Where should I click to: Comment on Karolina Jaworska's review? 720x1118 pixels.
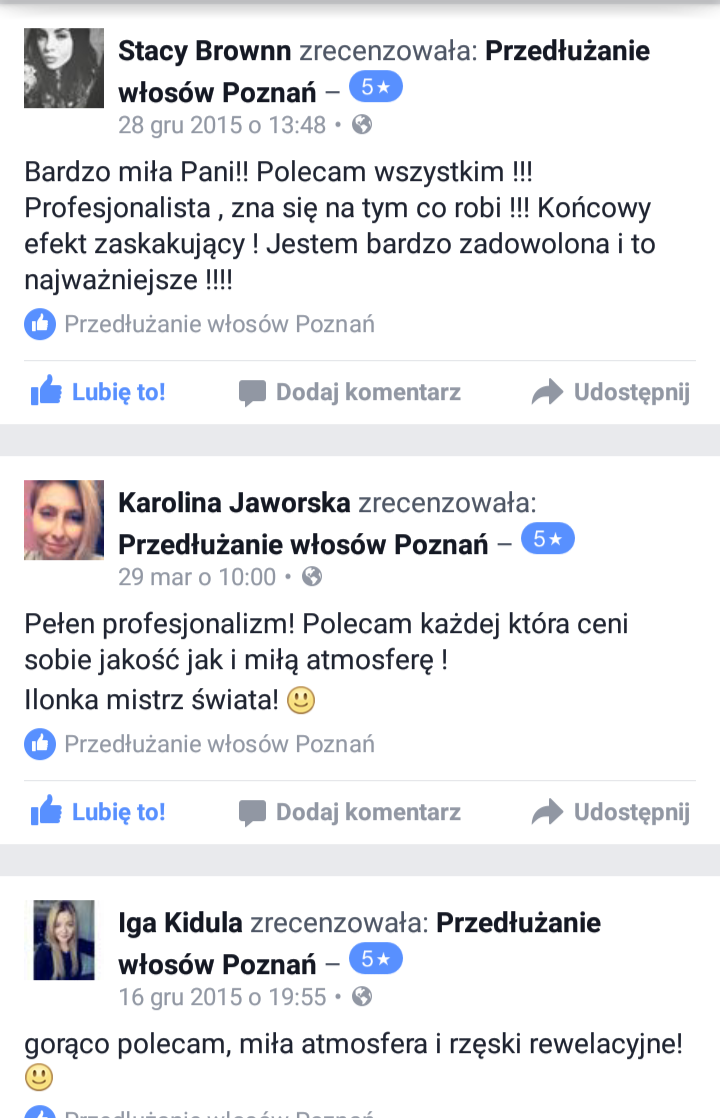pos(350,812)
